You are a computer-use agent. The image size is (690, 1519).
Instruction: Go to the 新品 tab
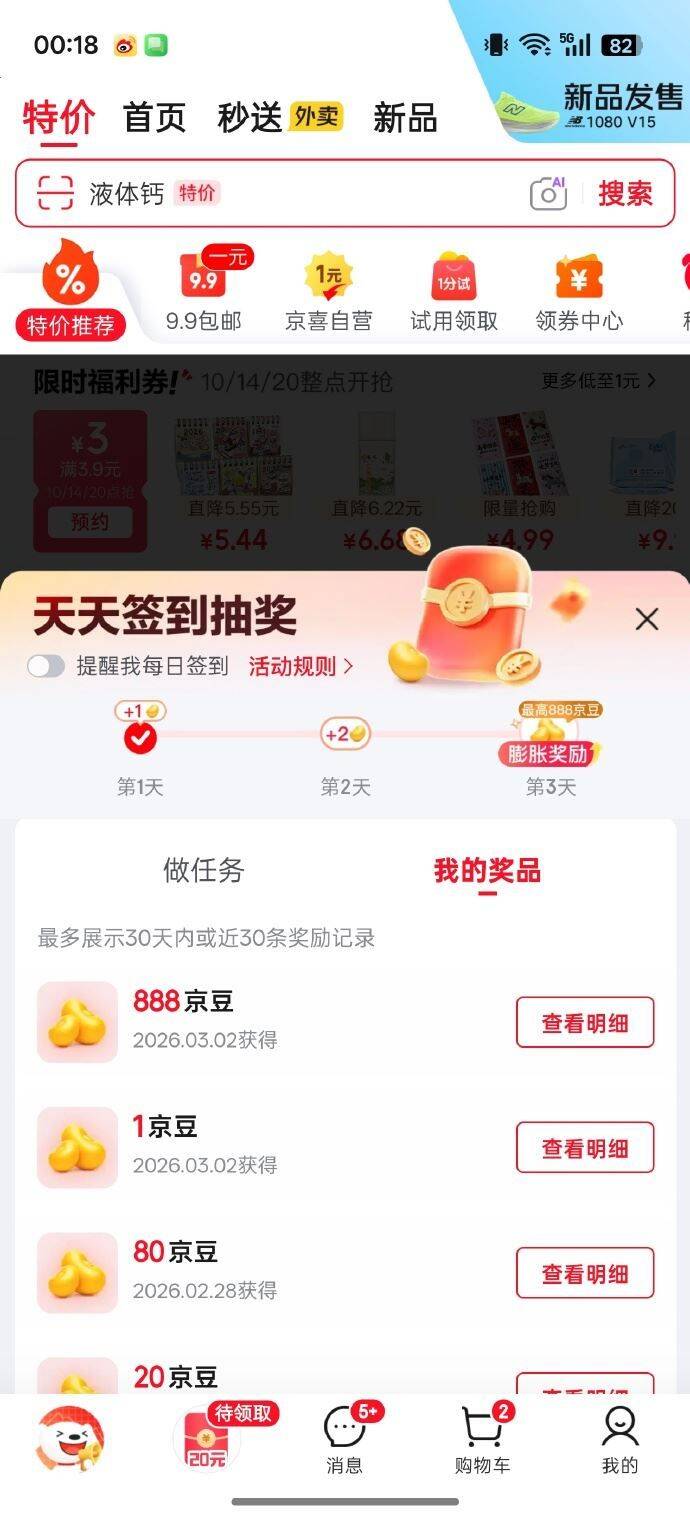click(x=405, y=118)
